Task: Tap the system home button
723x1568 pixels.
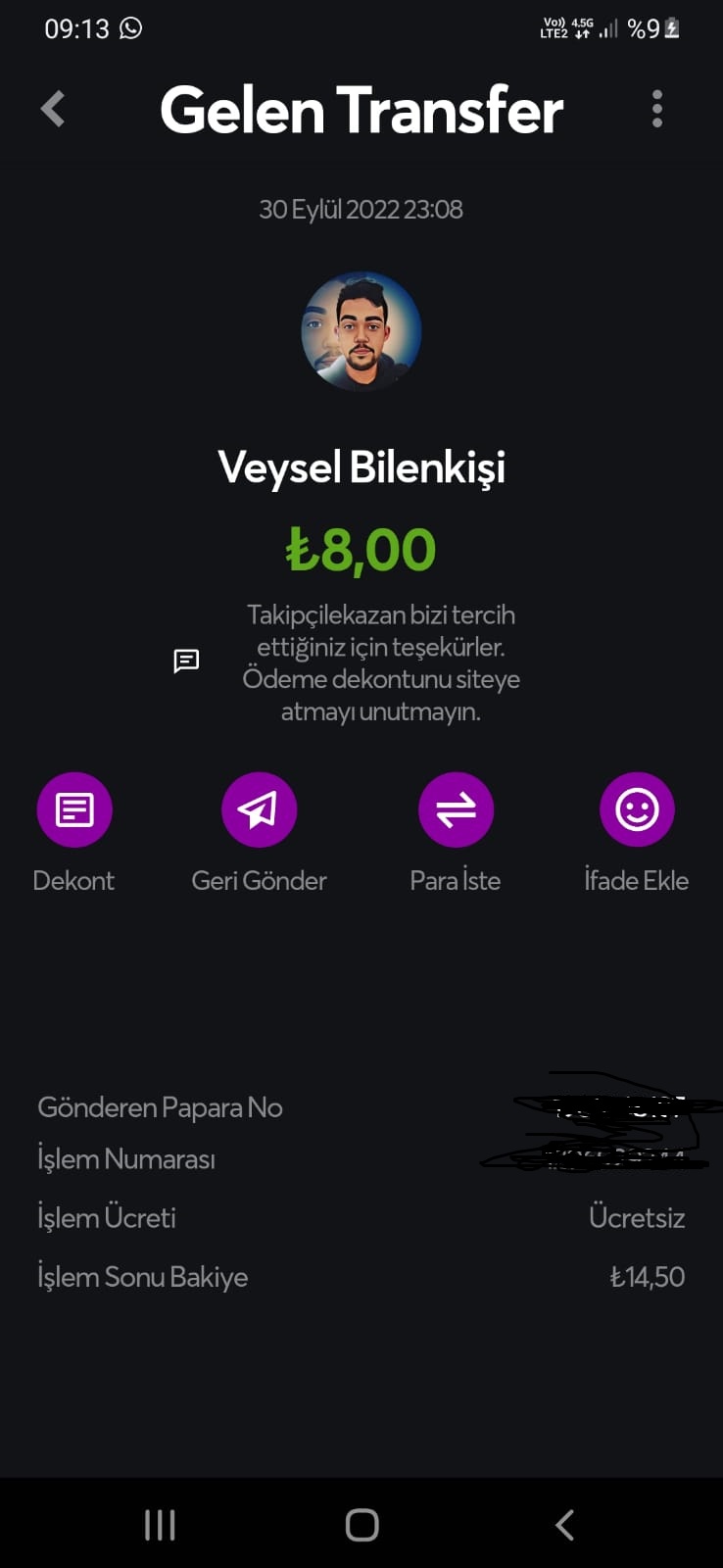Action: [361, 1525]
